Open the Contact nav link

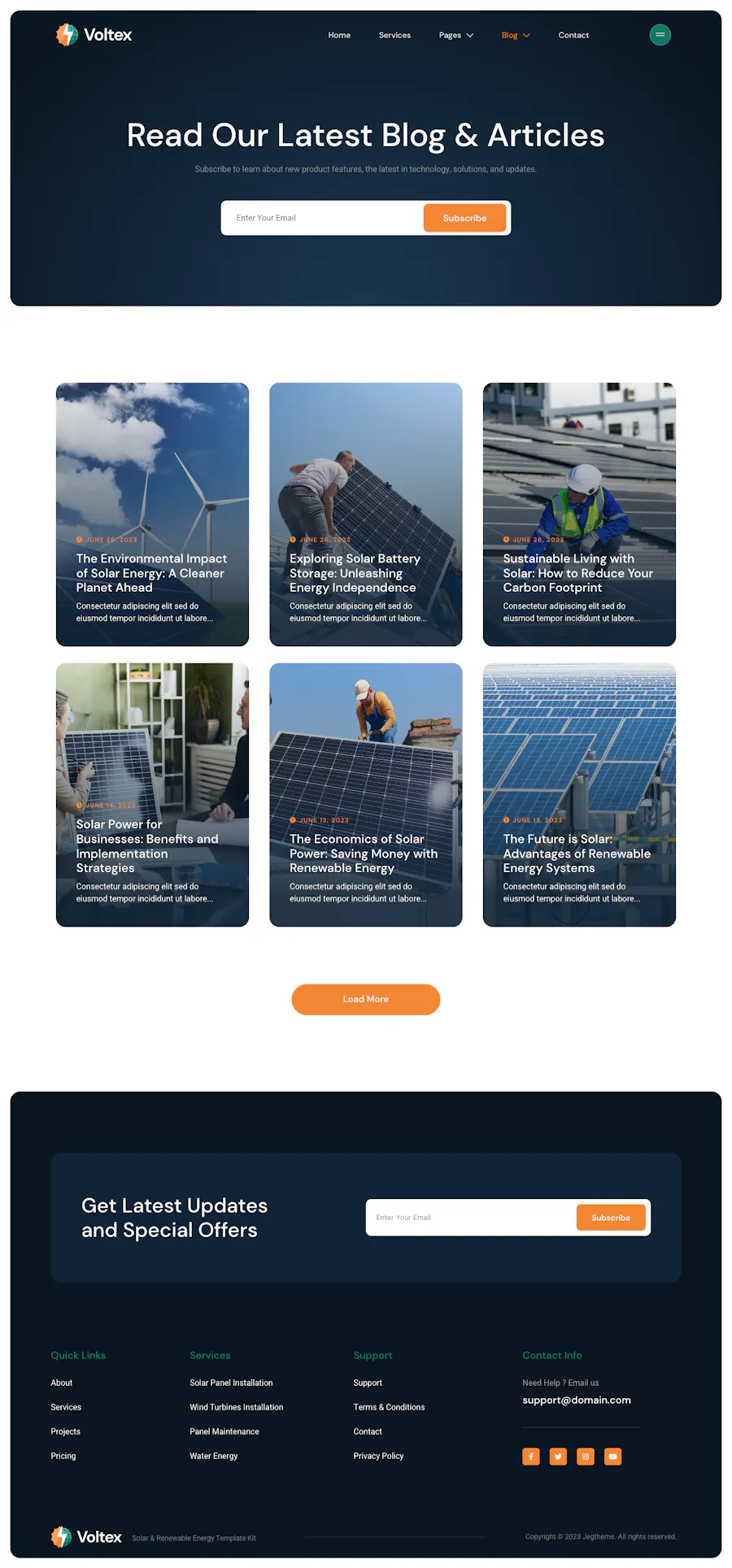[x=573, y=36]
